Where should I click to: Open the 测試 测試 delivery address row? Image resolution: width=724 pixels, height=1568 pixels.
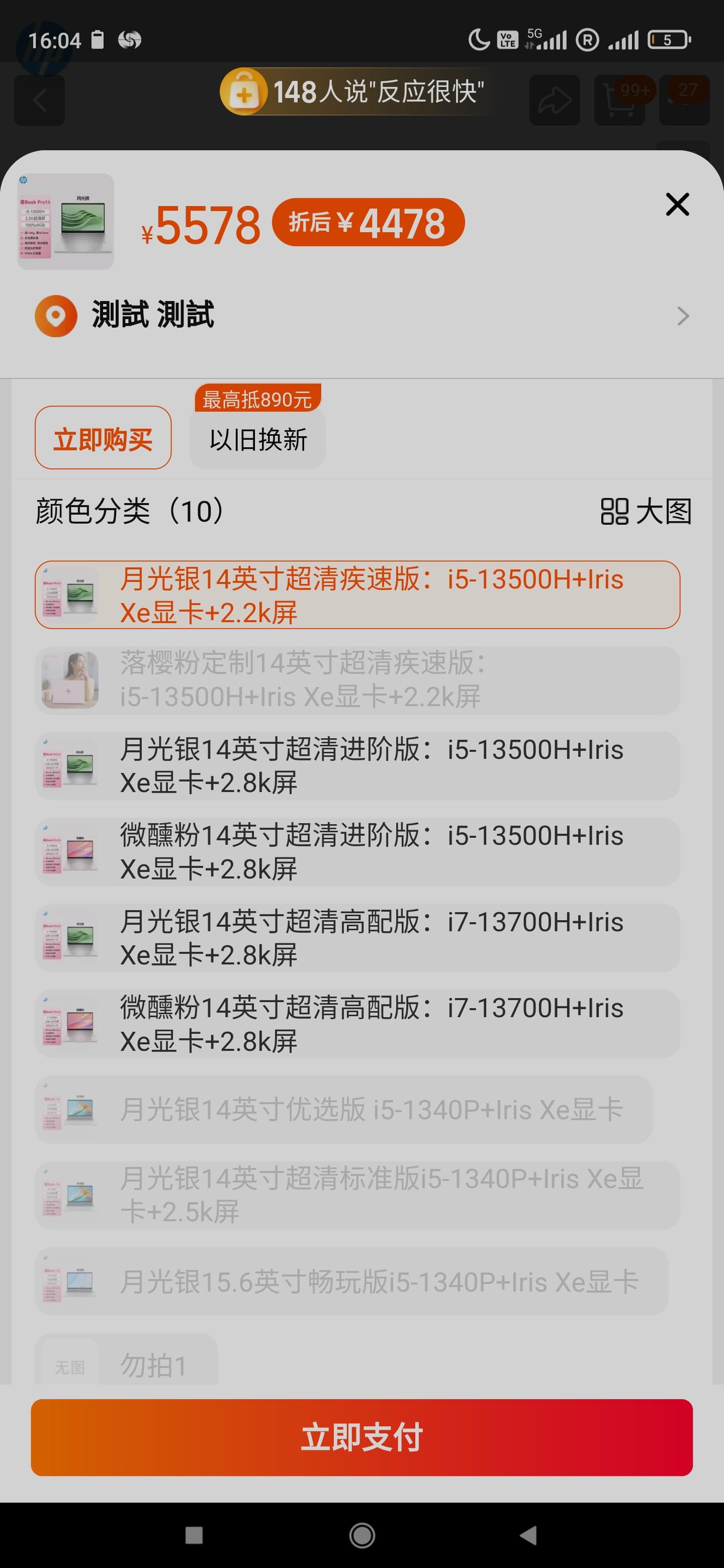(x=361, y=316)
